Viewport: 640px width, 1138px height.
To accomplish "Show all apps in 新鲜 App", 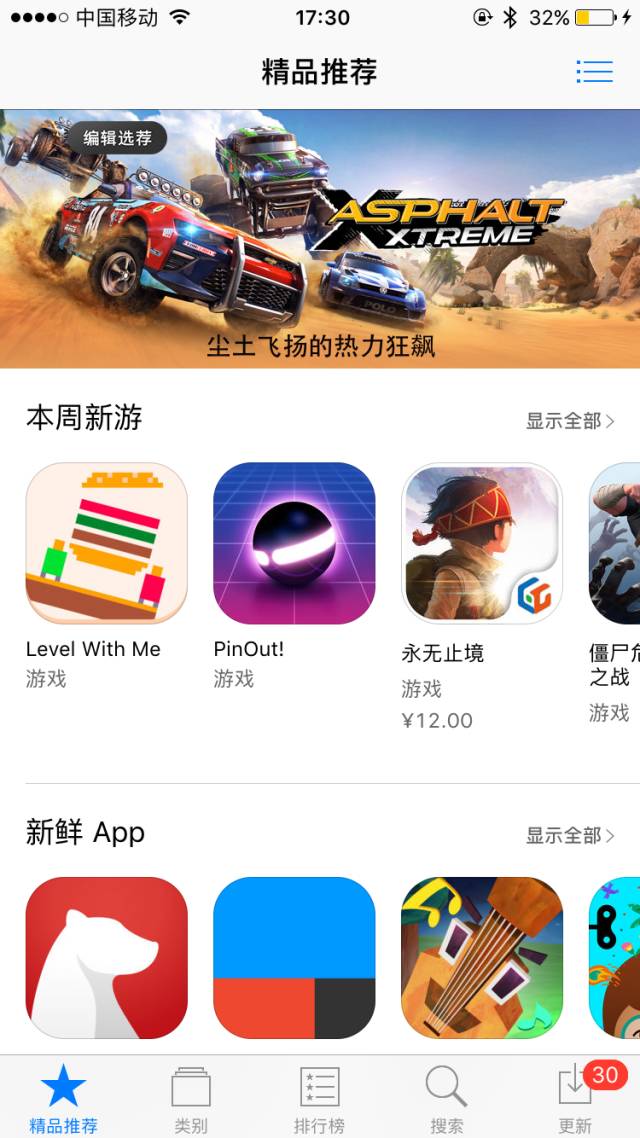I will pyautogui.click(x=570, y=835).
